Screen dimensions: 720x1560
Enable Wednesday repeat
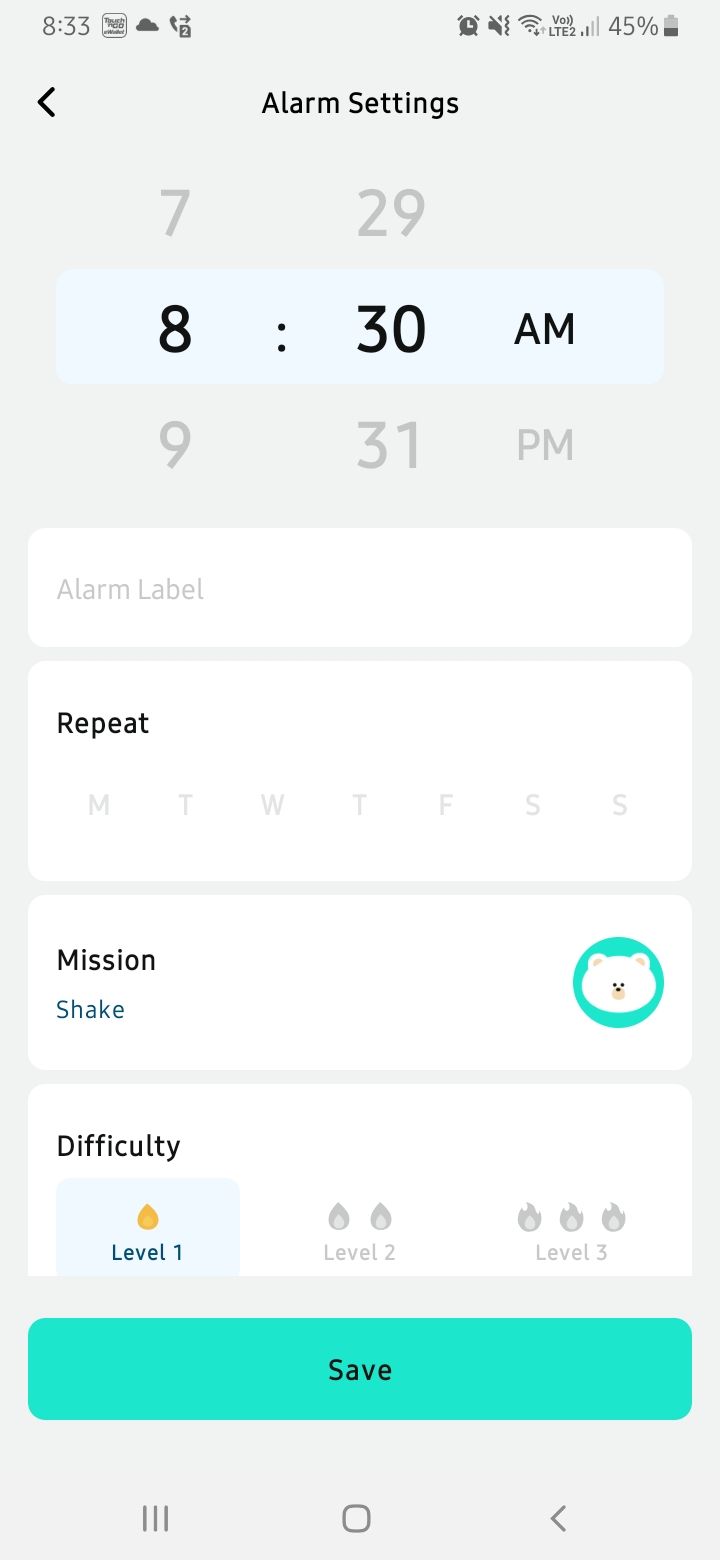pos(272,804)
